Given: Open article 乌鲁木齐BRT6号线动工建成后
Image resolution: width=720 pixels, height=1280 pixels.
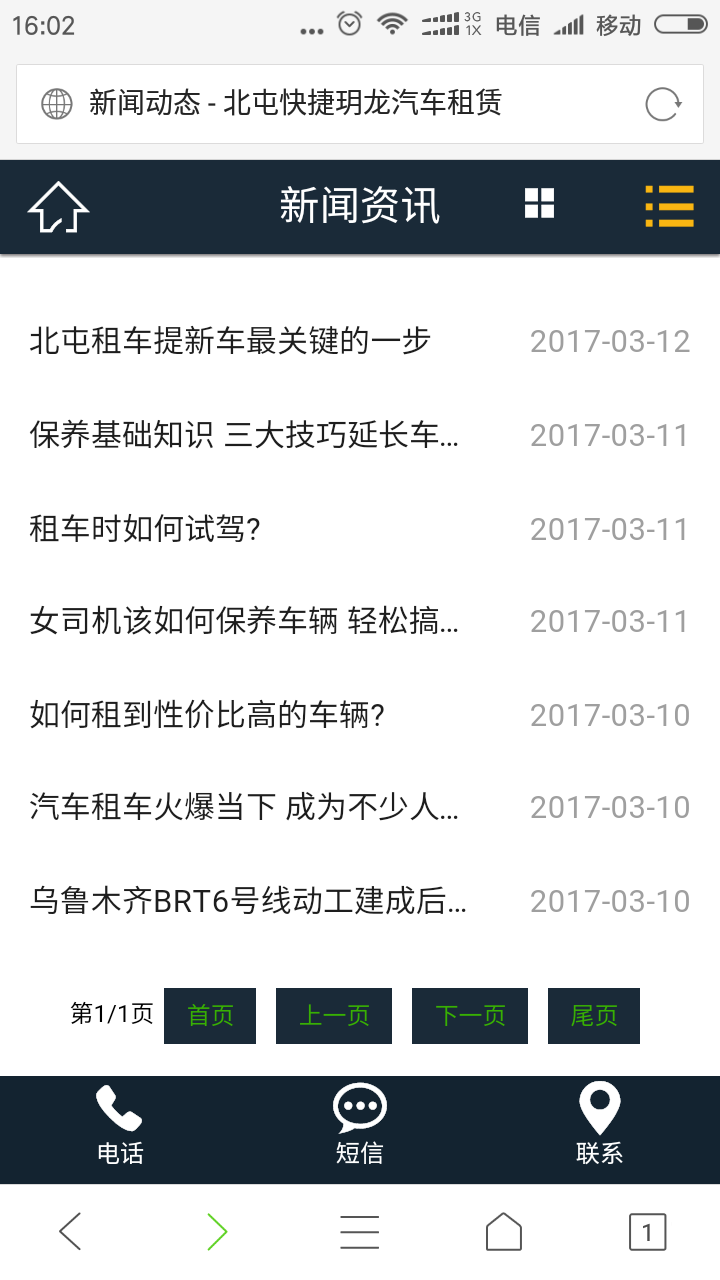Looking at the screenshot, I should [x=248, y=901].
